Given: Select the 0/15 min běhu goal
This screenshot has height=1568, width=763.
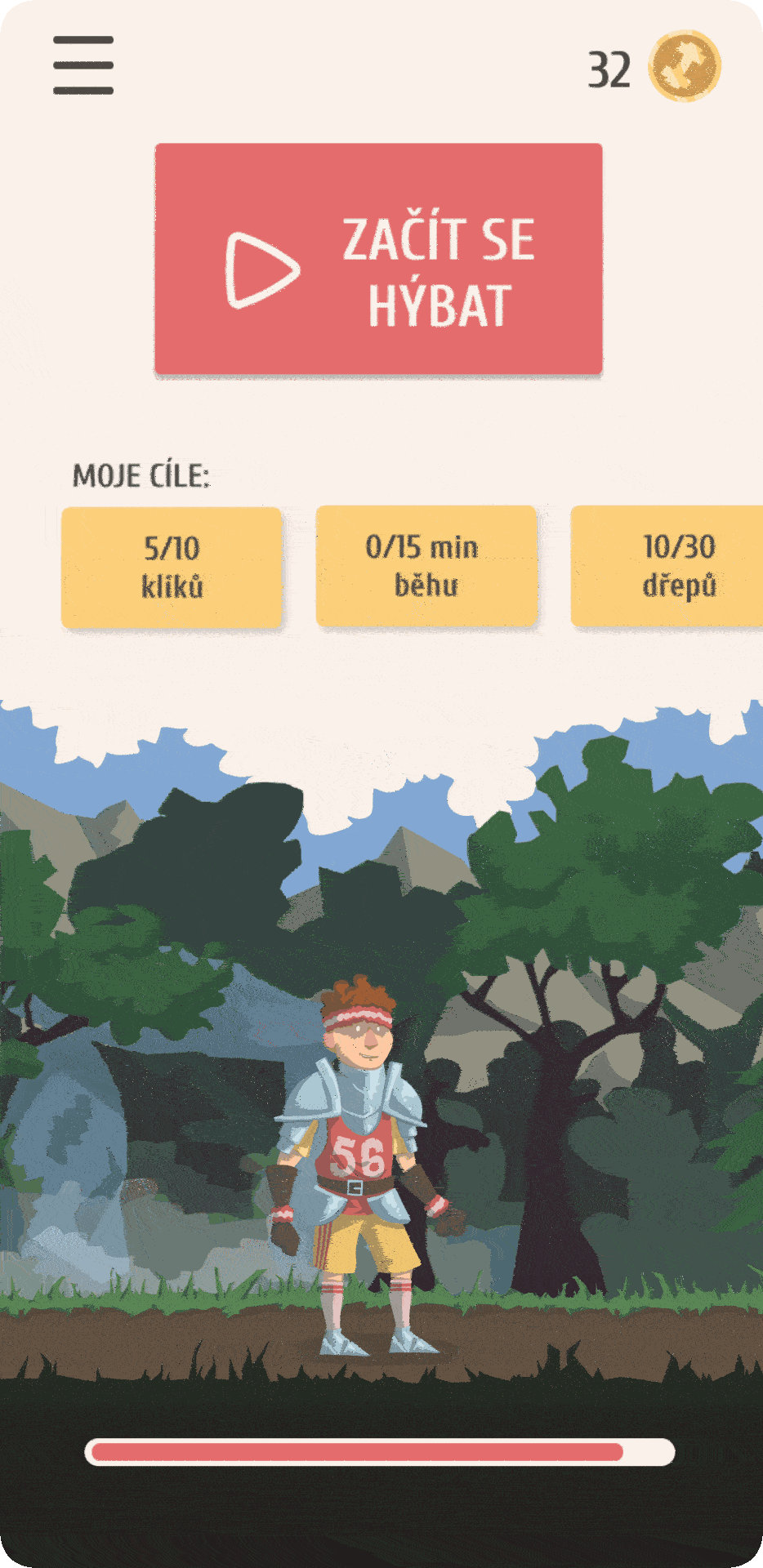Looking at the screenshot, I should [x=426, y=566].
